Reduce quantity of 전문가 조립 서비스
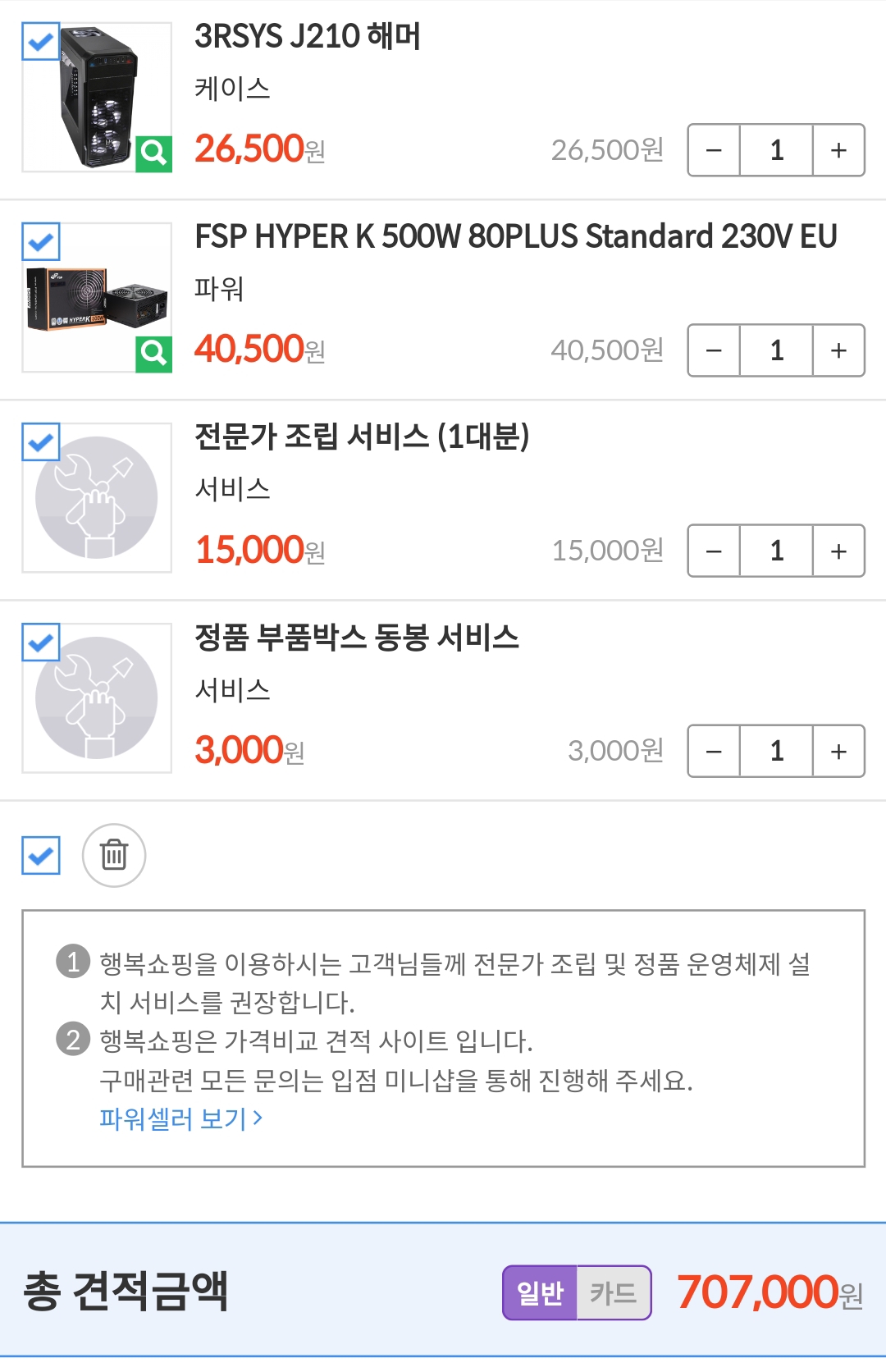The height and width of the screenshot is (1372, 886). (714, 551)
